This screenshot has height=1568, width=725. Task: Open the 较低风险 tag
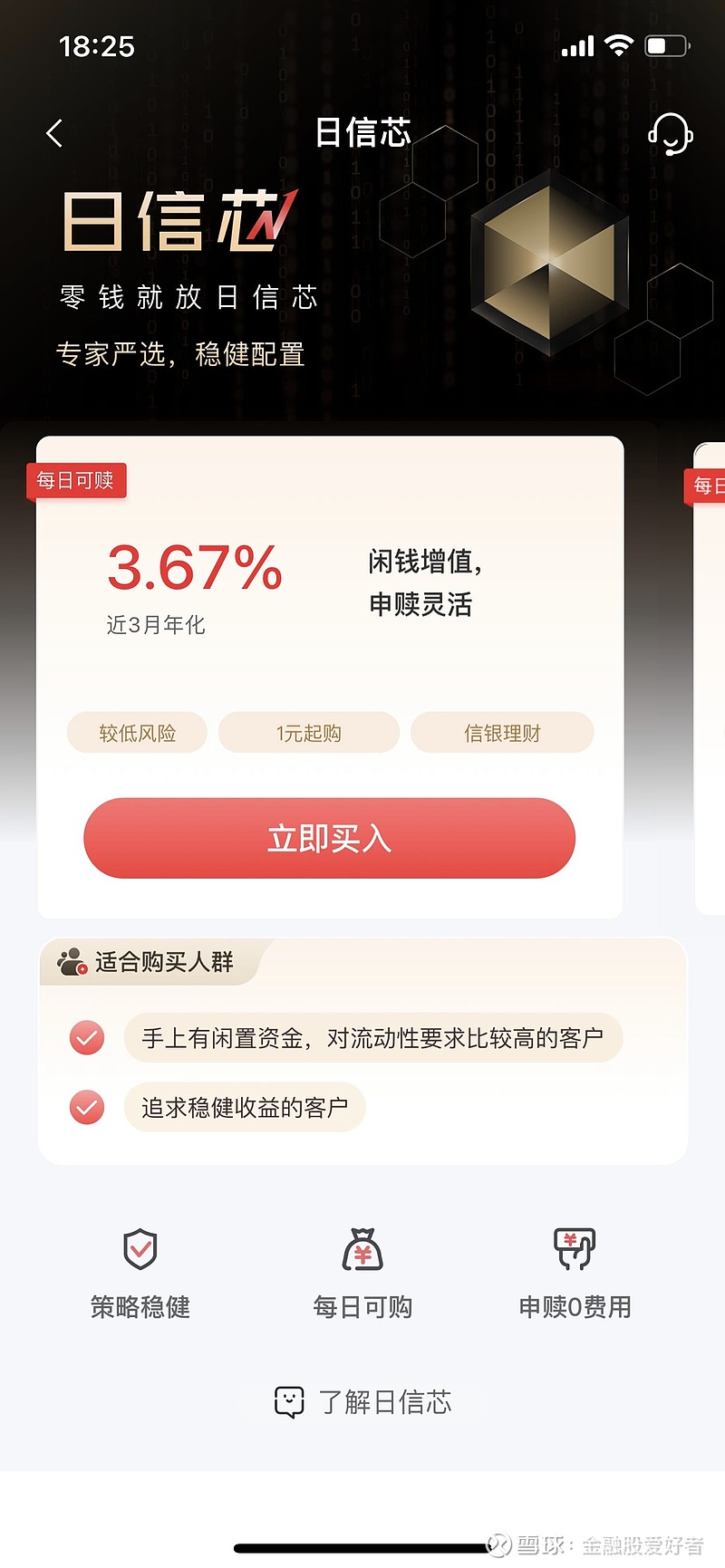[137, 732]
